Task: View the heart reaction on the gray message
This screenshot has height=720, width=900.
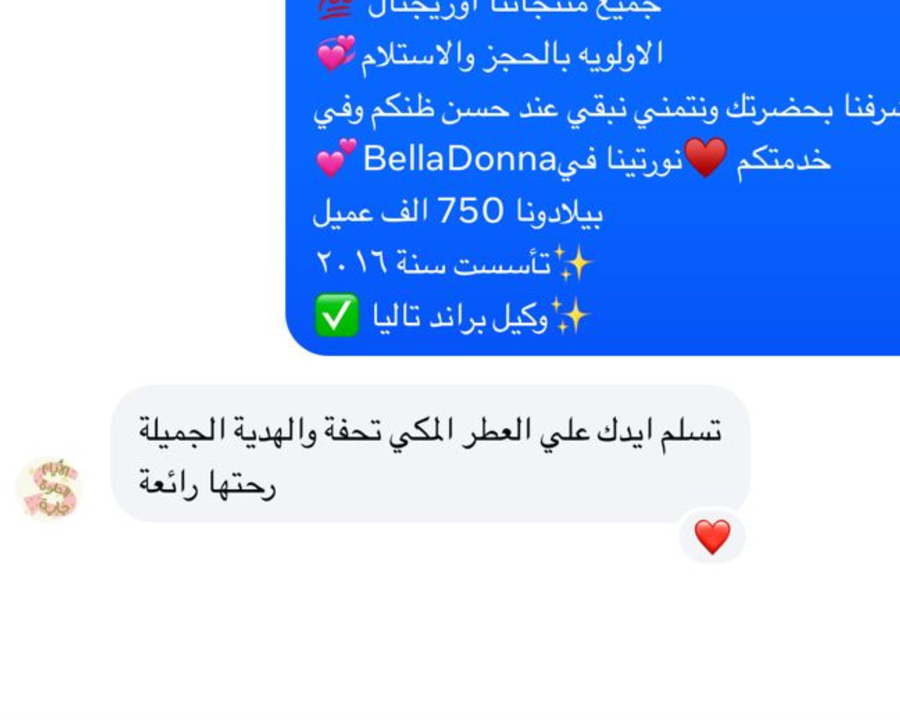Action: point(712,537)
